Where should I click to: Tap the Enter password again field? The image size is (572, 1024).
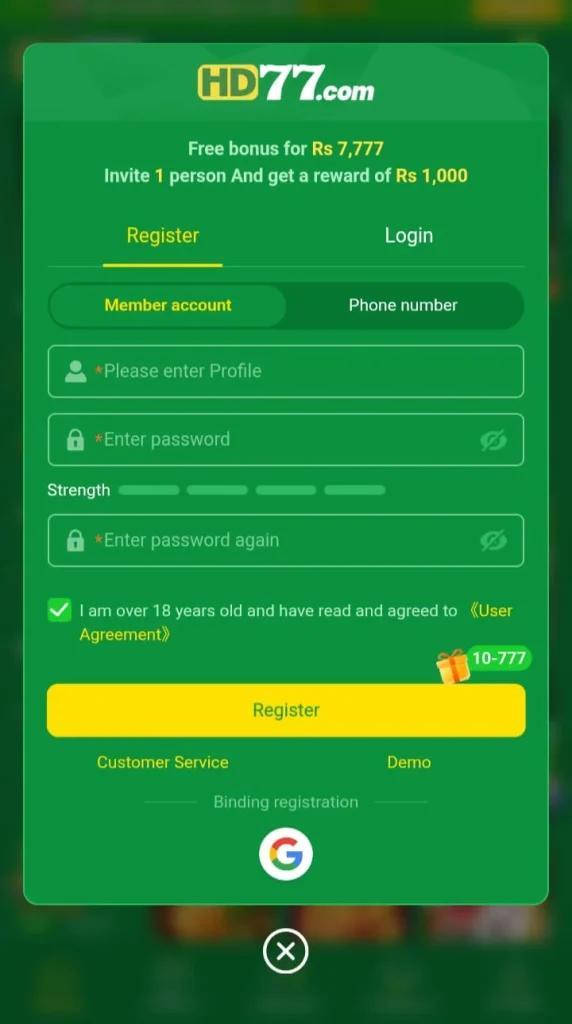click(286, 540)
